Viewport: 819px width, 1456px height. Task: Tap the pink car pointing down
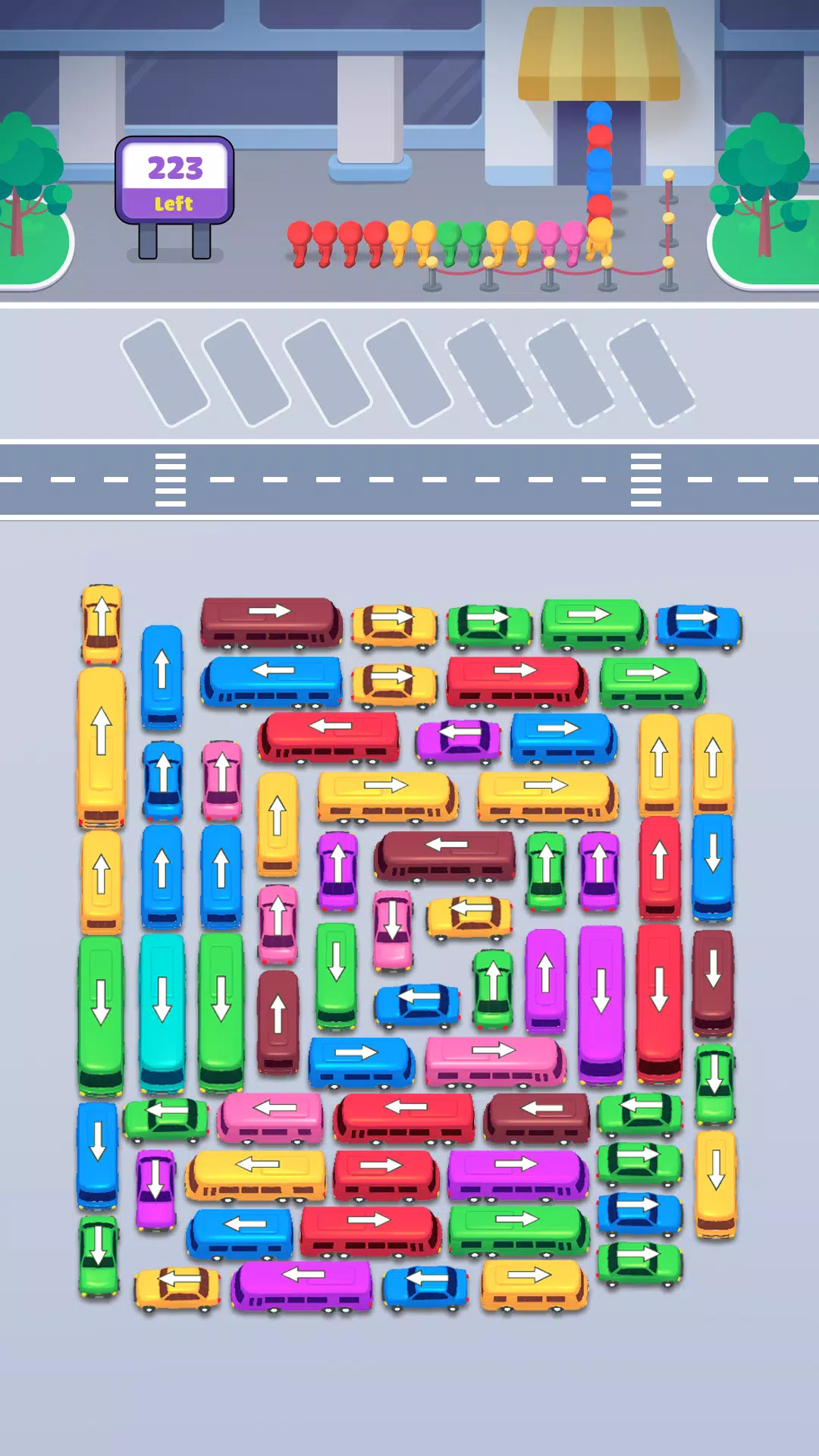(393, 929)
